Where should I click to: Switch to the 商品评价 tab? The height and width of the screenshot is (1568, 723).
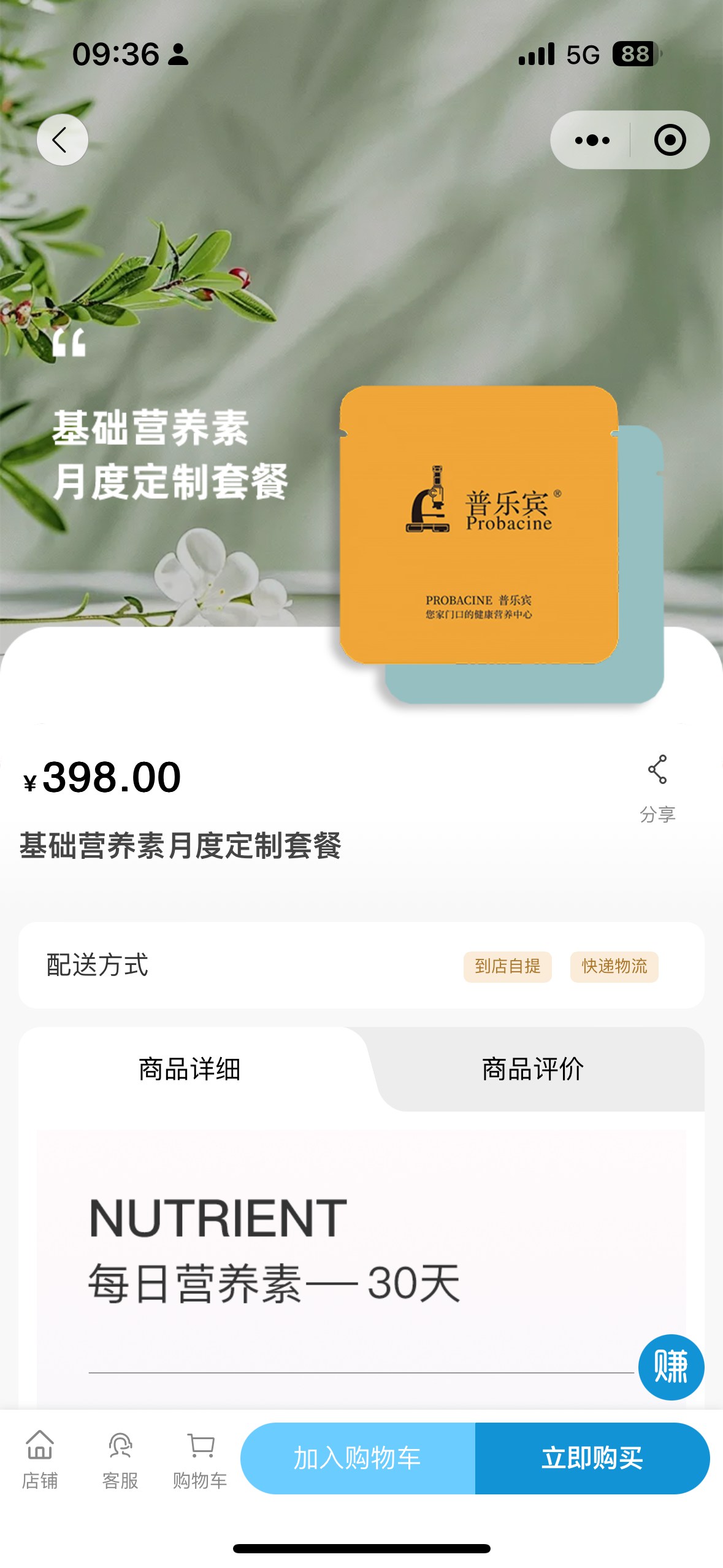pos(532,1069)
